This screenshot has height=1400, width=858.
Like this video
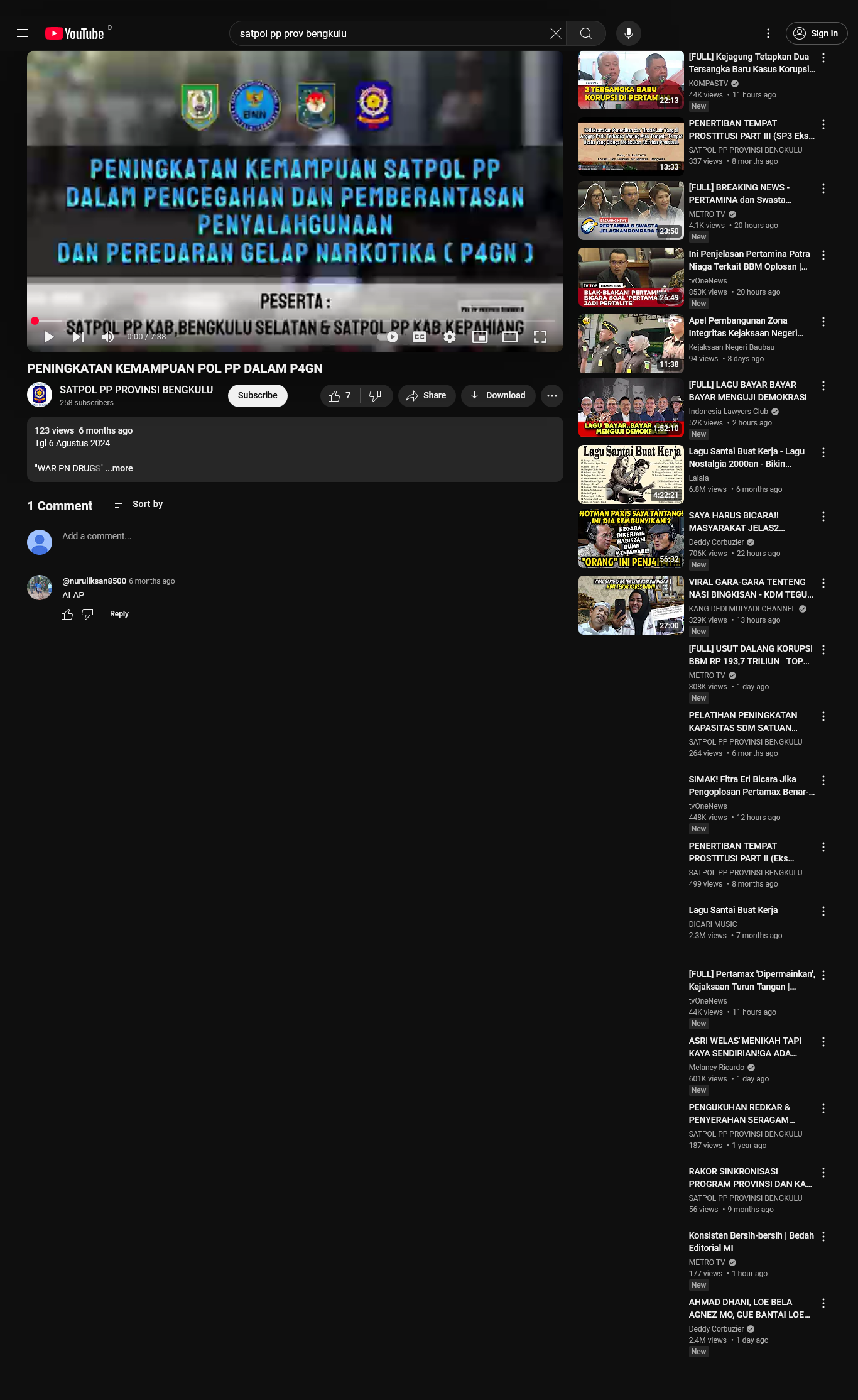coord(340,396)
